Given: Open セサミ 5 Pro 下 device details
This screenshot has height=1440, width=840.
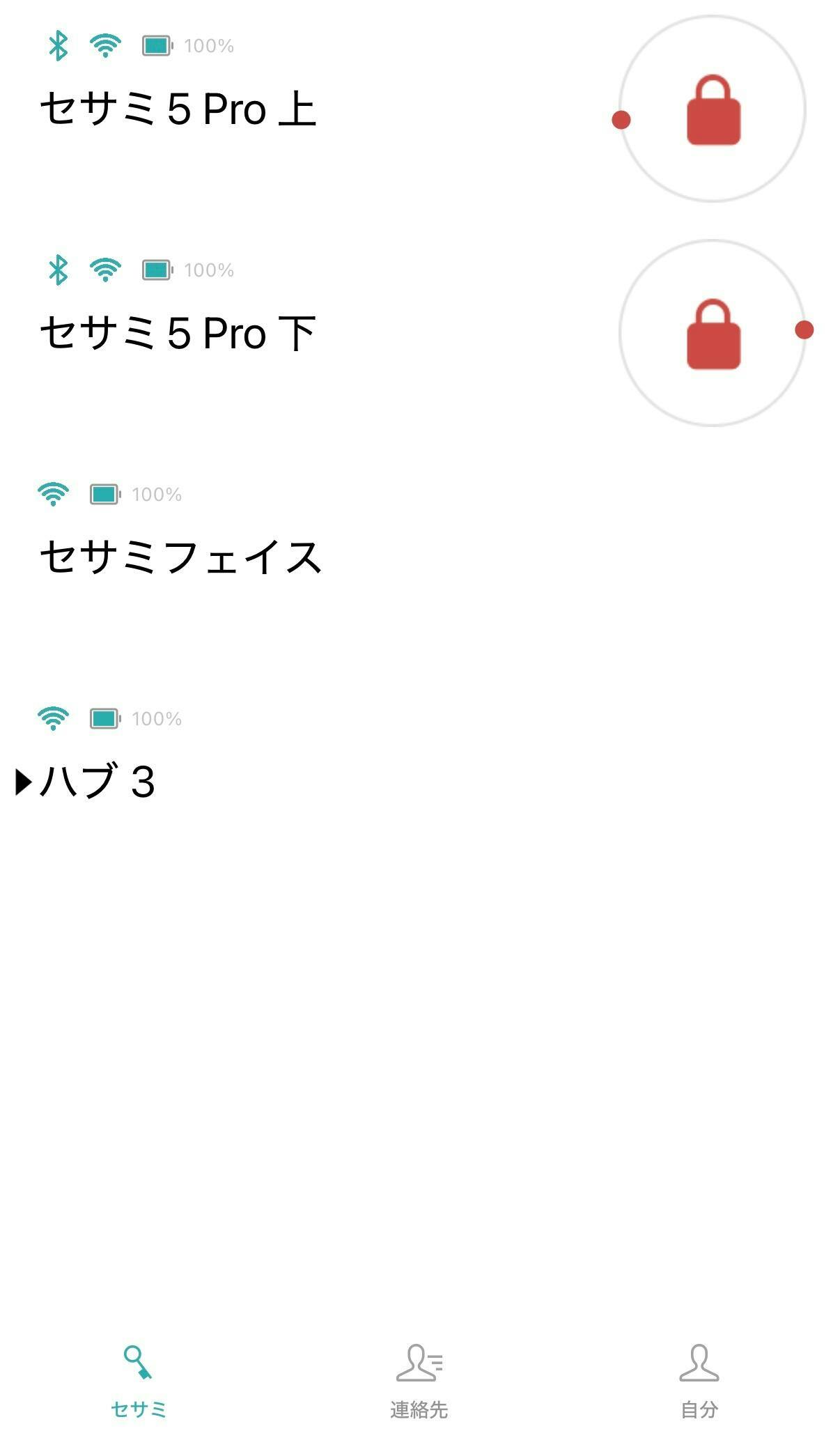Looking at the screenshot, I should click(178, 334).
